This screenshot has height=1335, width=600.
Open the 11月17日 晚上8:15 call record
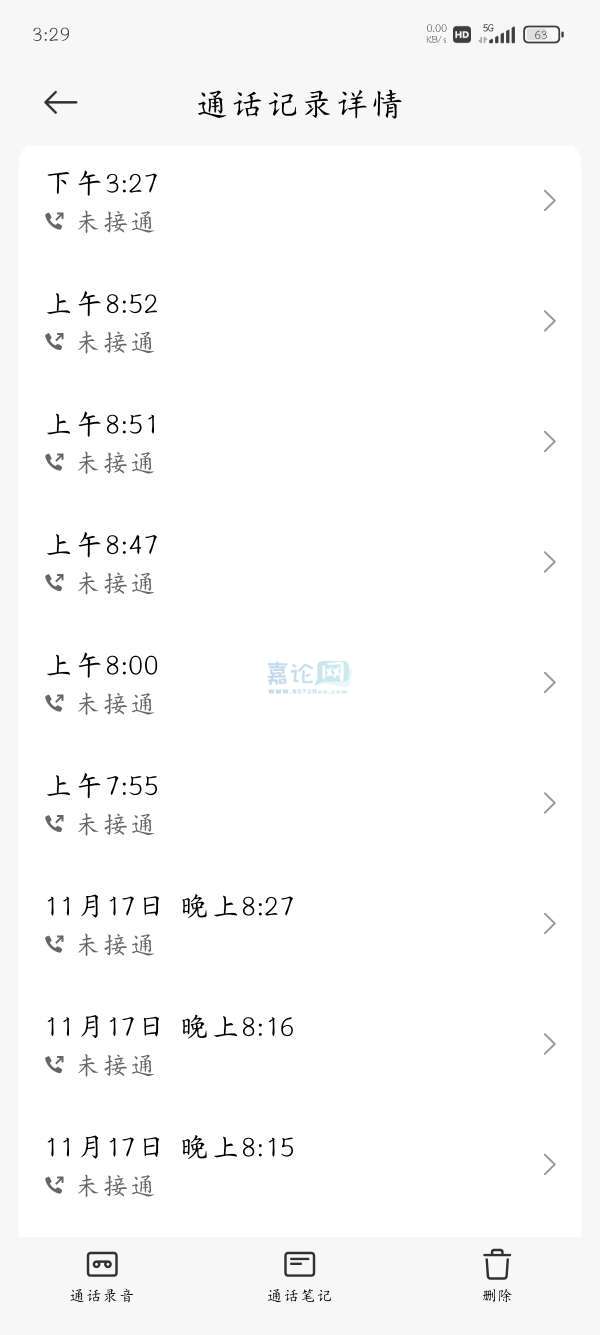coord(299,1165)
